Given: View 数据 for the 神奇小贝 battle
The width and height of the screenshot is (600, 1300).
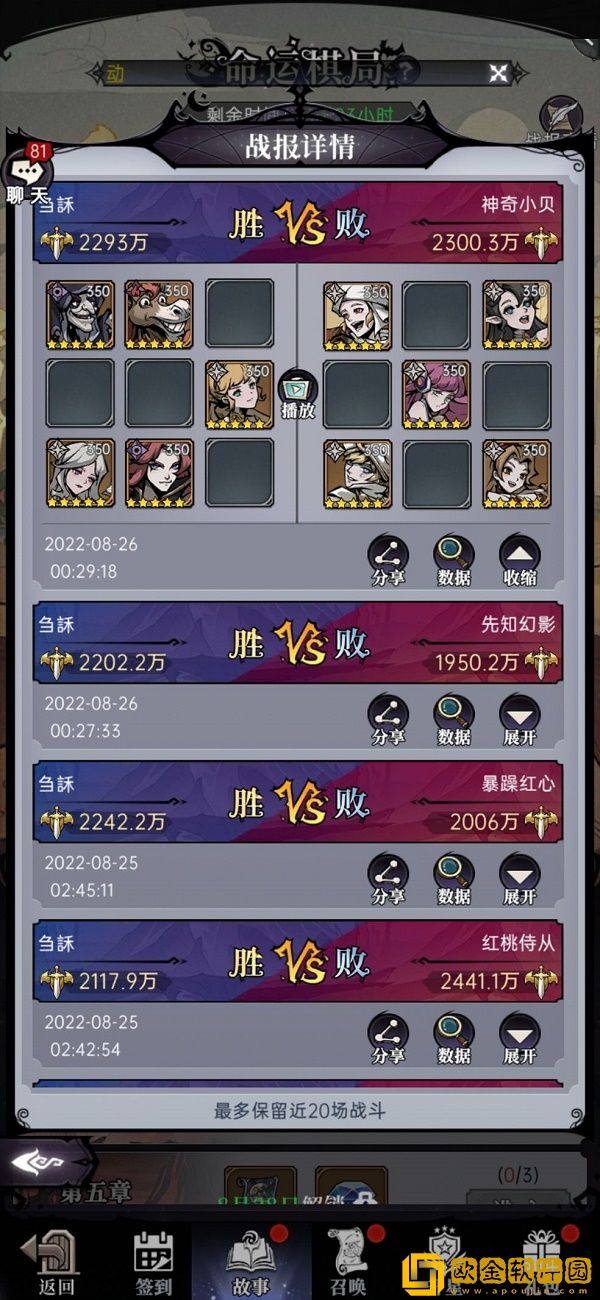Looking at the screenshot, I should [x=453, y=560].
